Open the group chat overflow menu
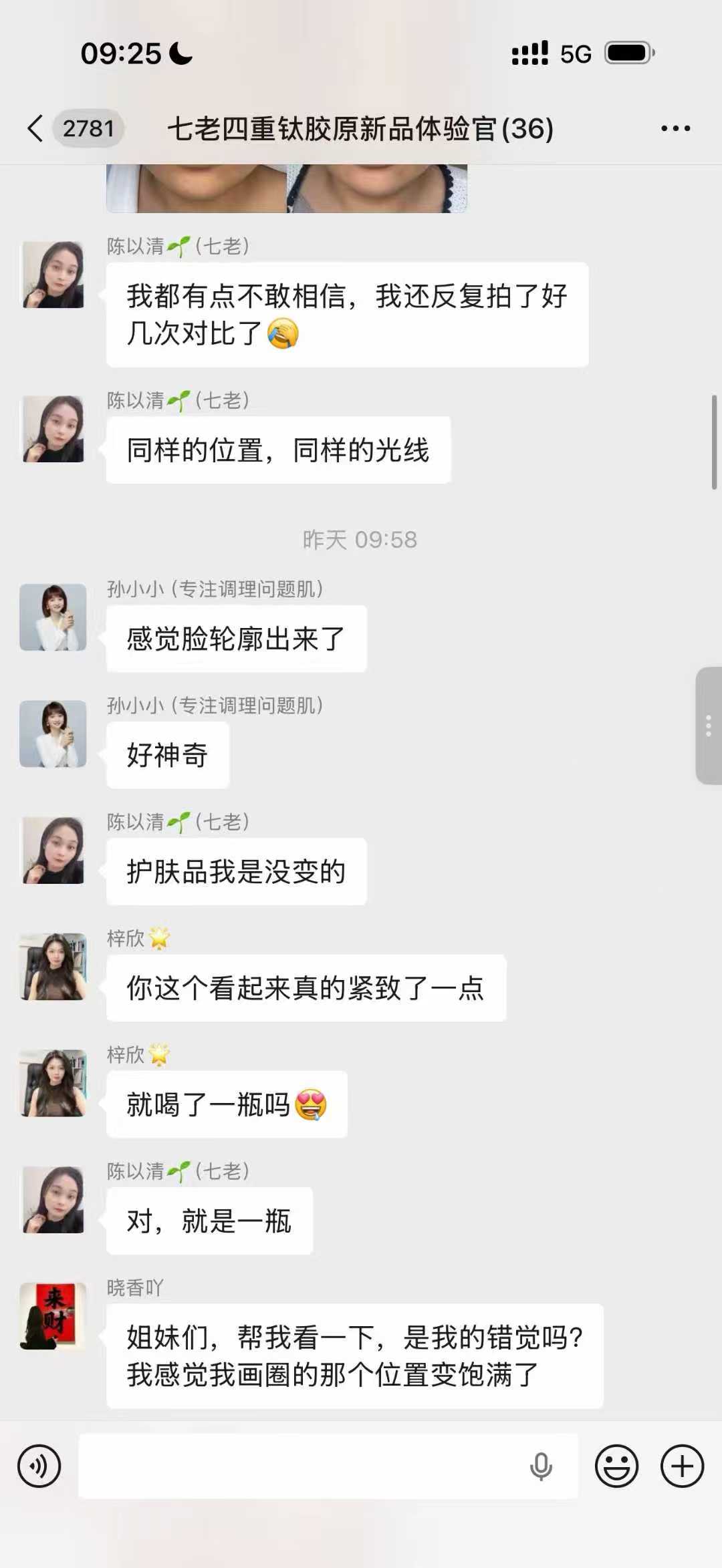Image resolution: width=722 pixels, height=1568 pixels. 675,128
